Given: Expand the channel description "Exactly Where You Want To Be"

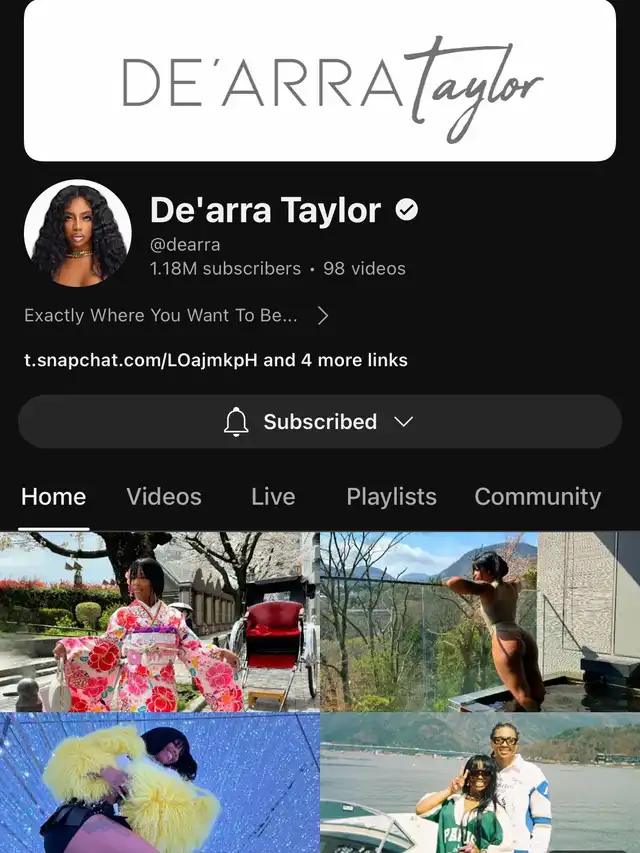Looking at the screenshot, I should tap(176, 316).
